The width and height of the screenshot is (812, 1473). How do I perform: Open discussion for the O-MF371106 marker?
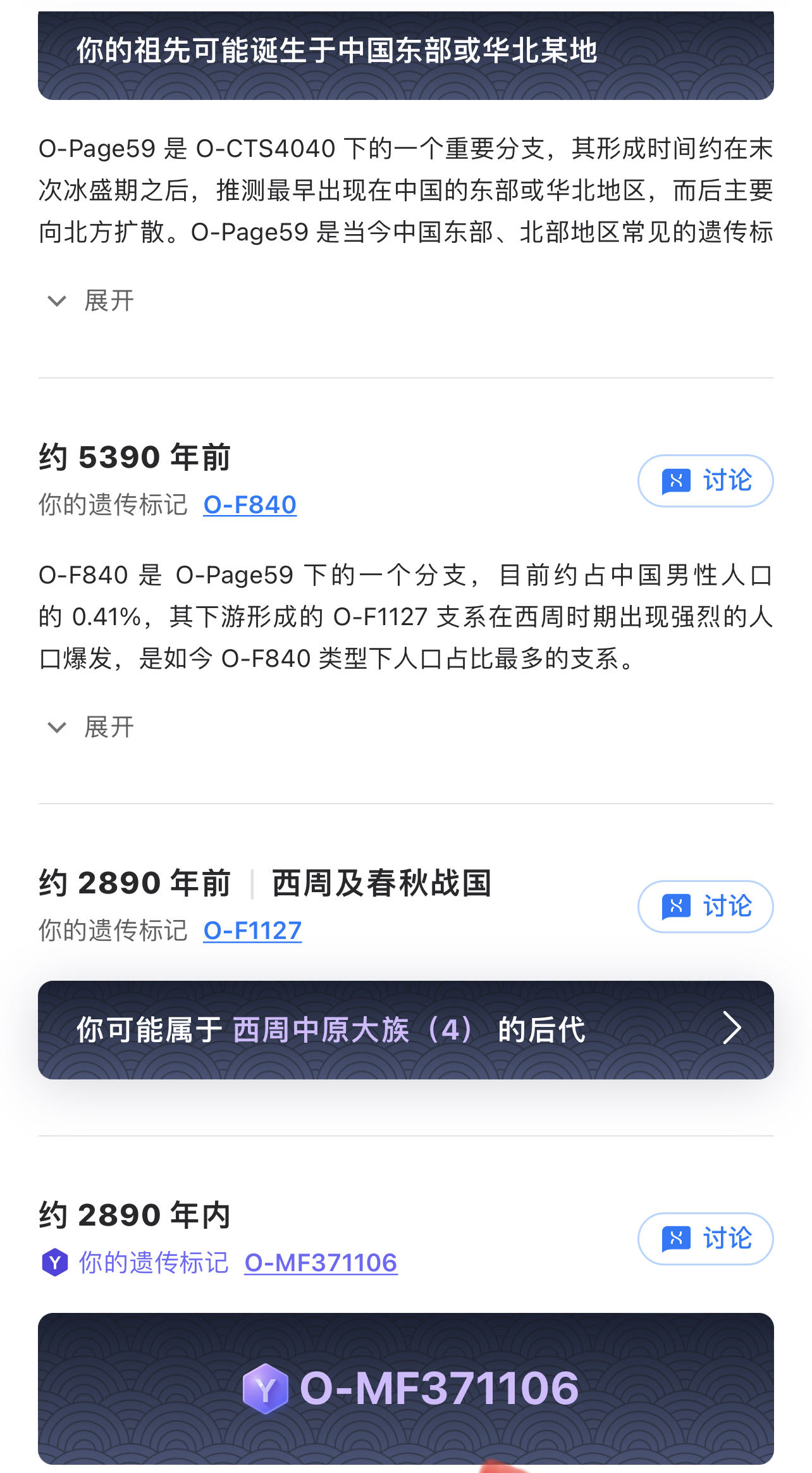click(x=705, y=1239)
